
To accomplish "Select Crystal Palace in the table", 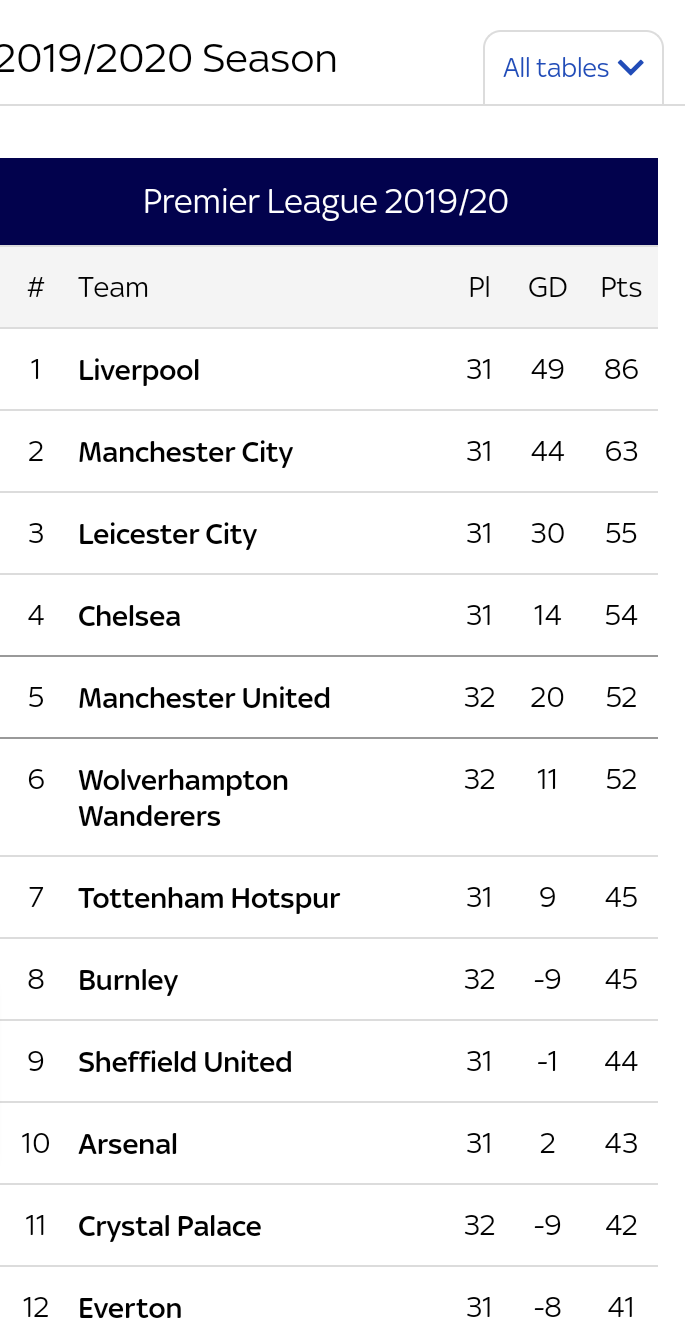I will (170, 1226).
